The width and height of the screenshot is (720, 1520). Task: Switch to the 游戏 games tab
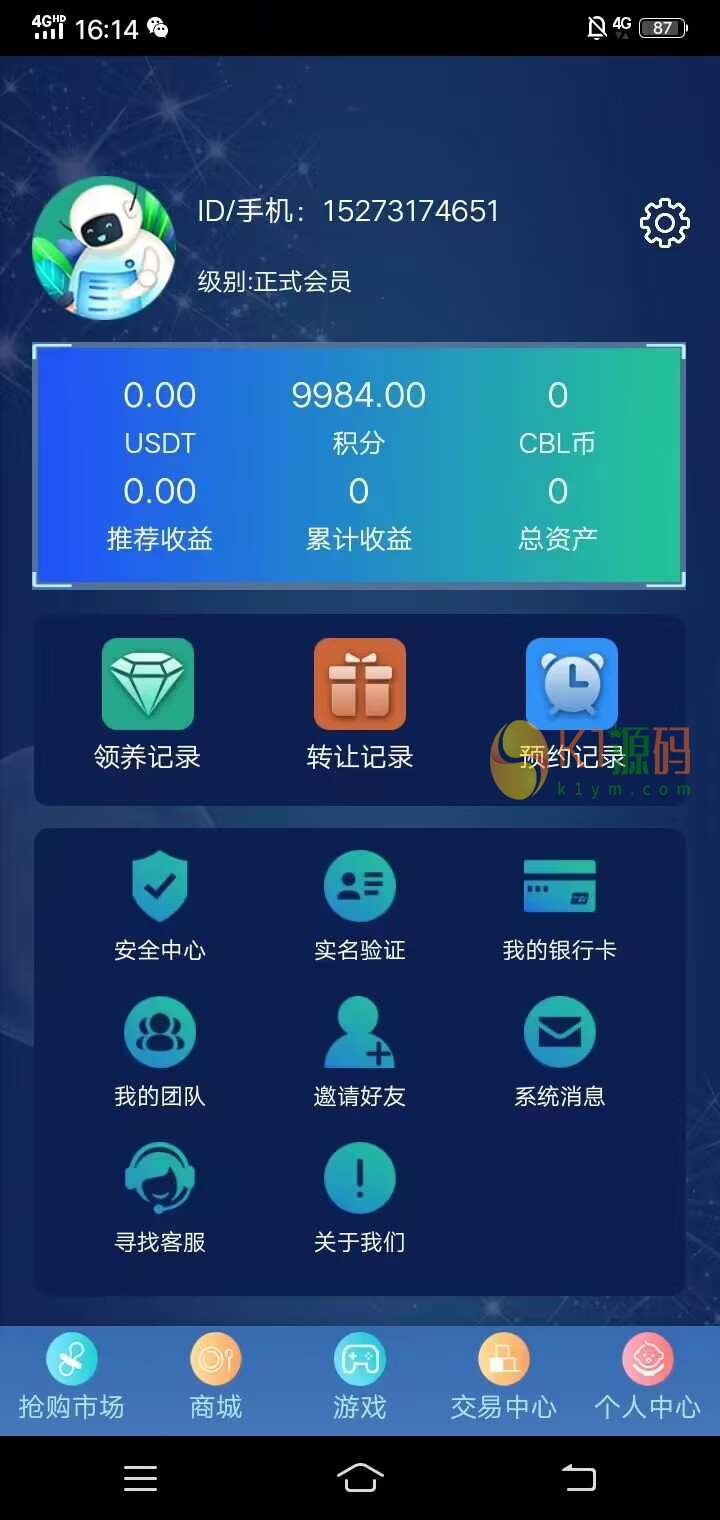point(360,1379)
